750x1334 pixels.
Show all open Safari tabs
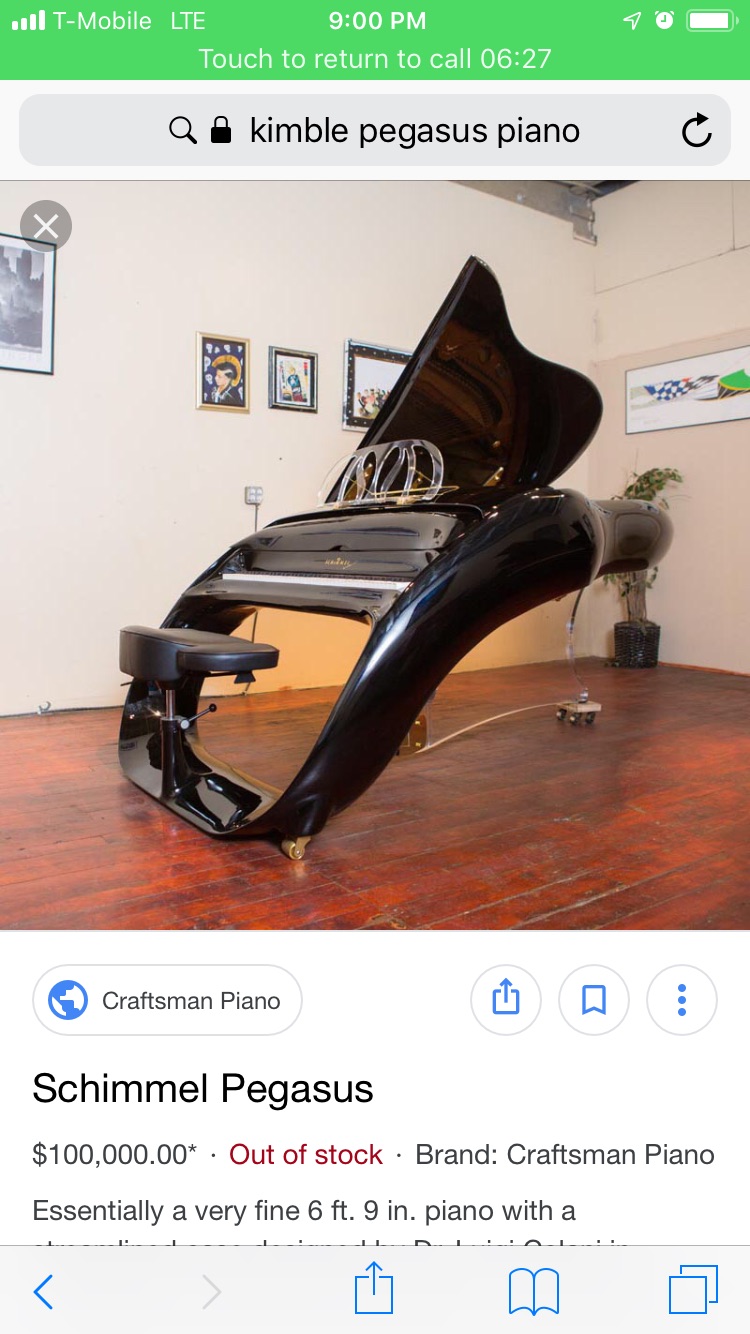point(693,1290)
